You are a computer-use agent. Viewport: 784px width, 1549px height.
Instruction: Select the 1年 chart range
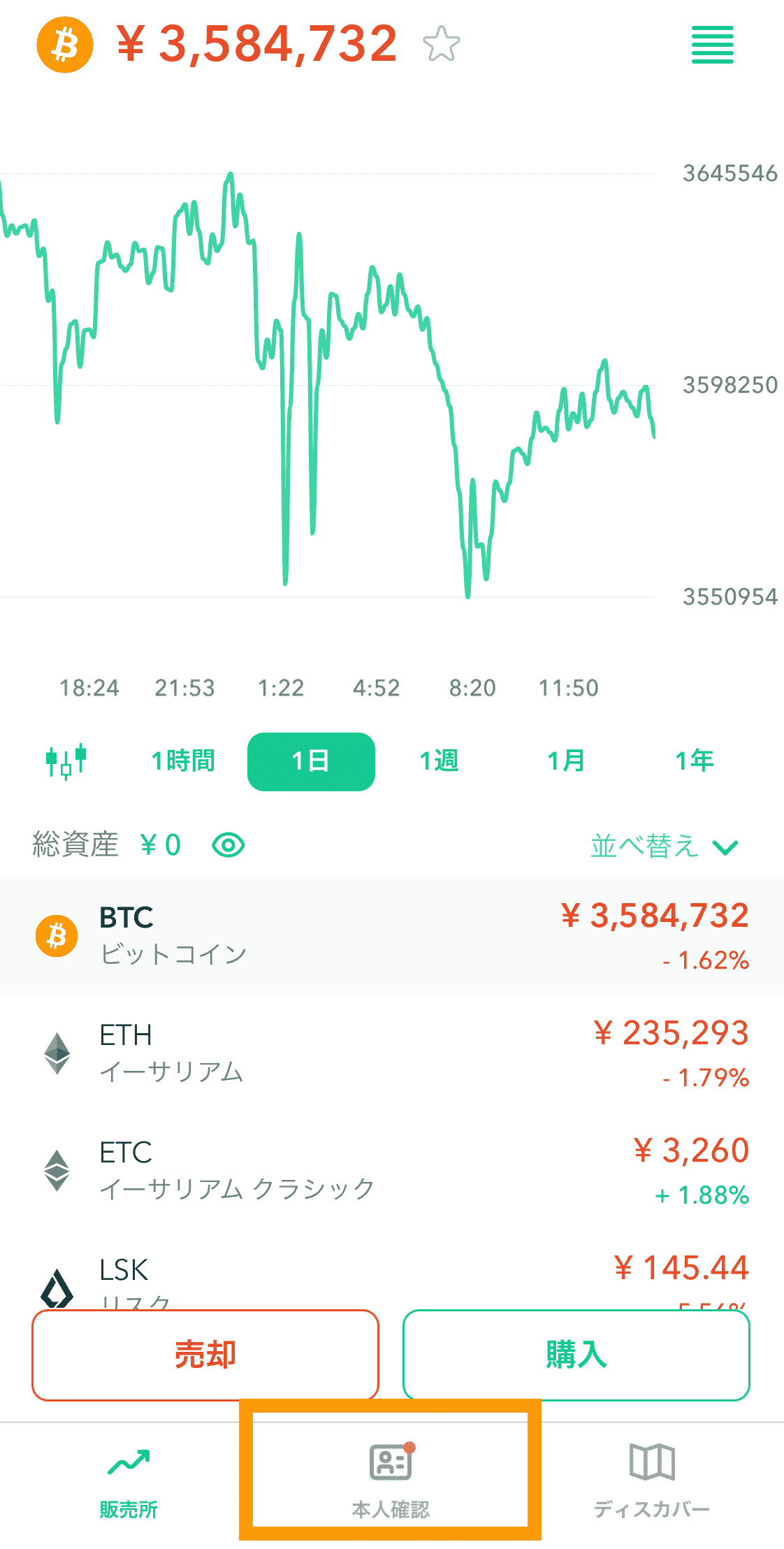click(695, 761)
